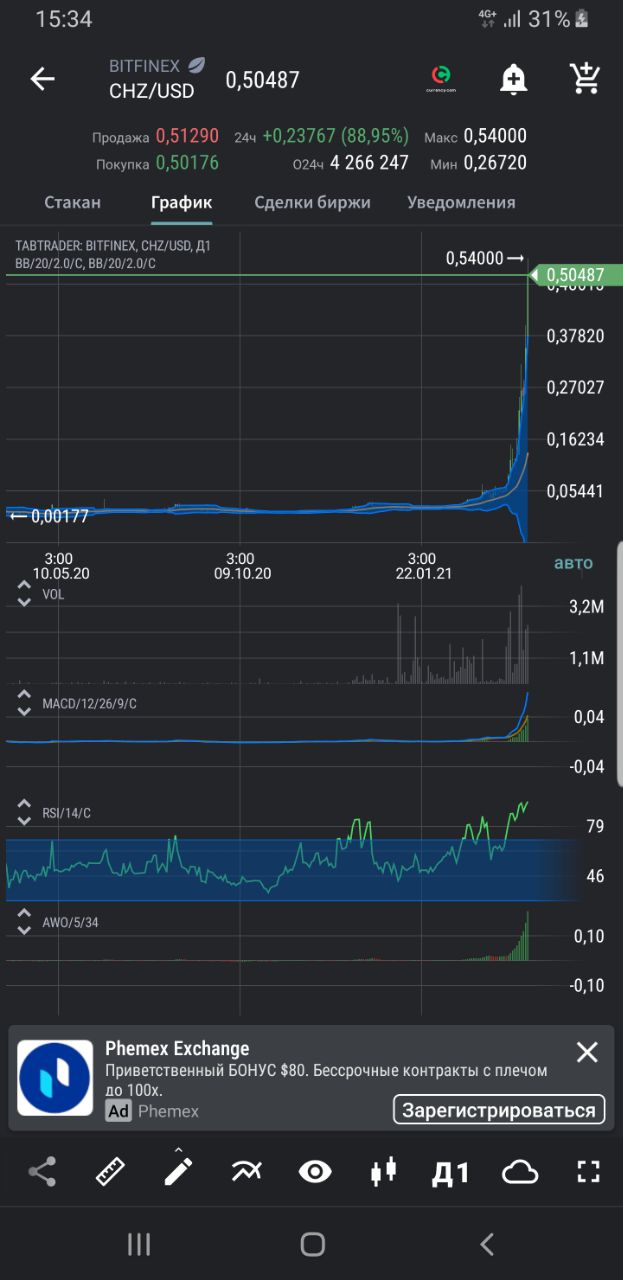Open the pencil drawing tool
The width and height of the screenshot is (623, 1280).
point(178,1168)
